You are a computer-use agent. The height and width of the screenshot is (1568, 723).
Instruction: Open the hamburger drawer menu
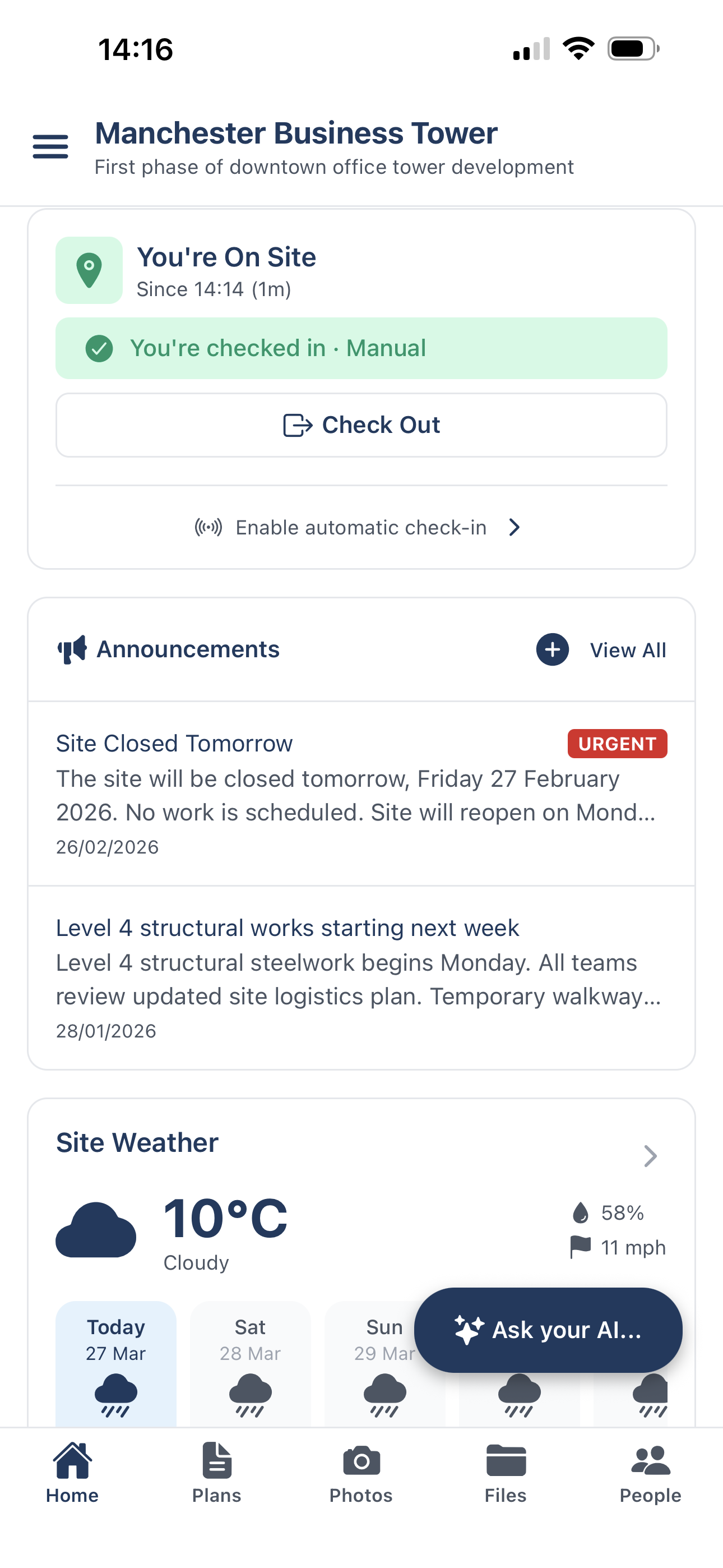pyautogui.click(x=50, y=147)
